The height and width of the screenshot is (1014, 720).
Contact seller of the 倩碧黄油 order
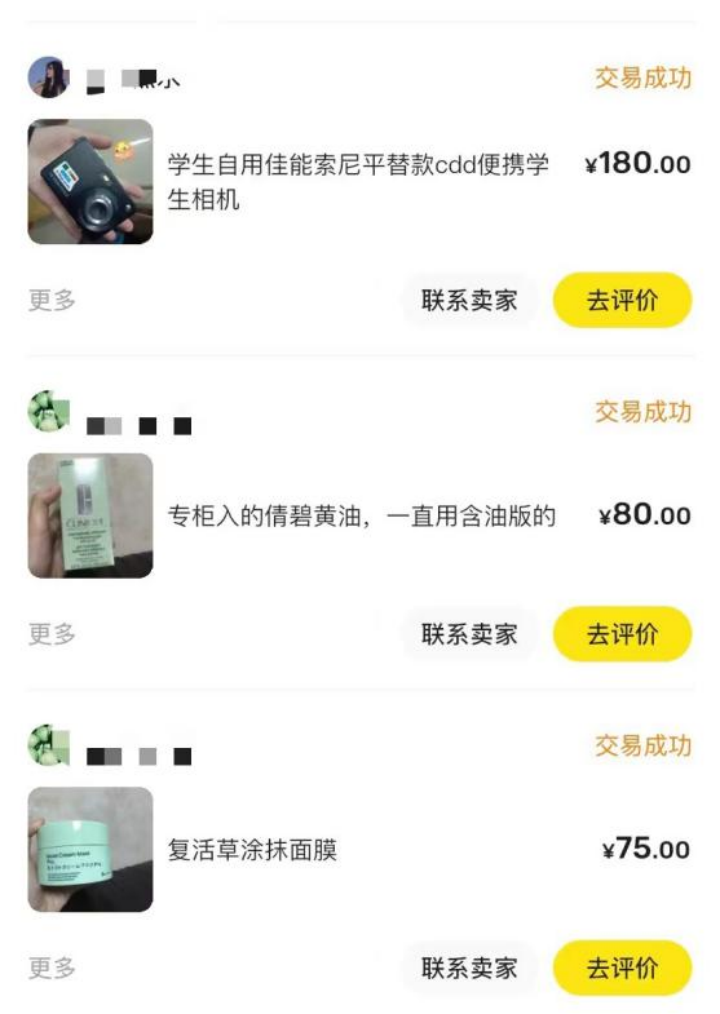[469, 634]
